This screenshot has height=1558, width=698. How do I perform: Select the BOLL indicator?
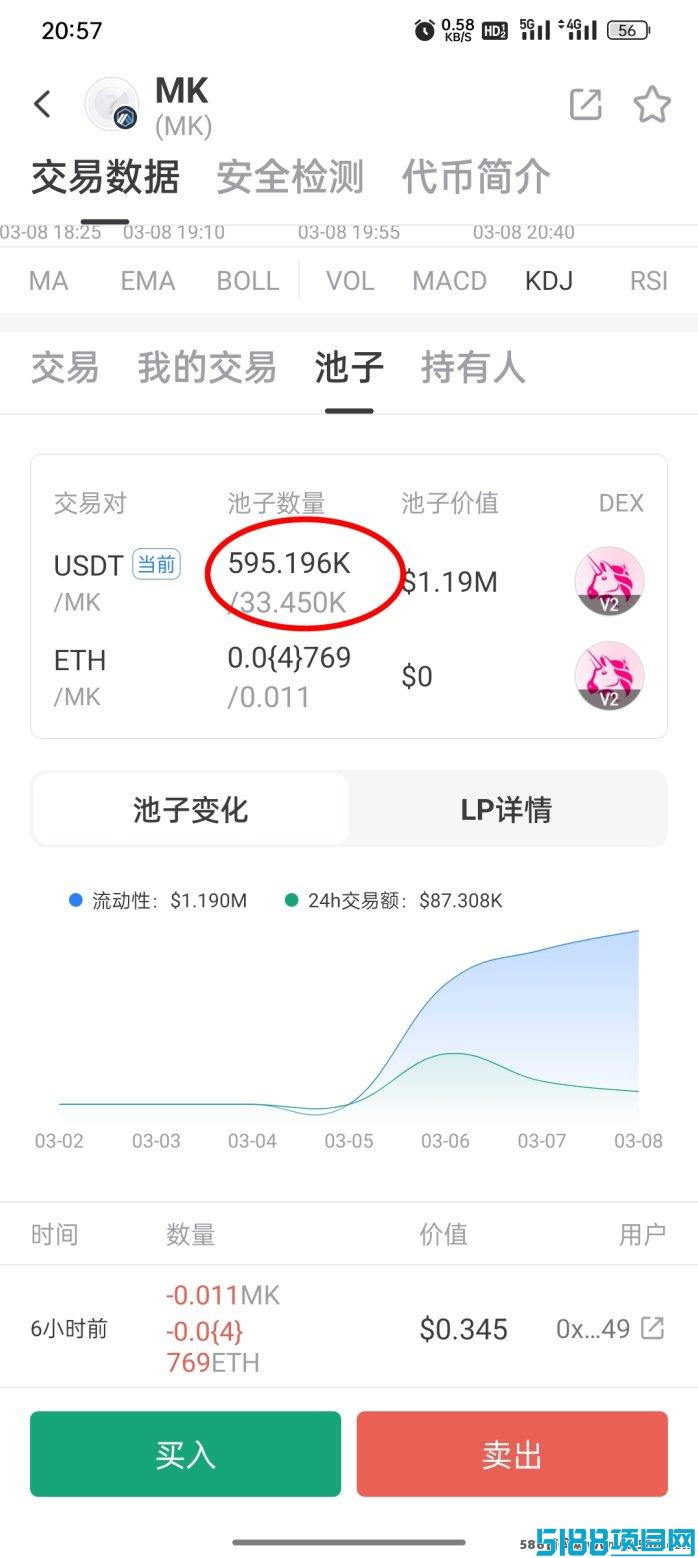pyautogui.click(x=248, y=280)
